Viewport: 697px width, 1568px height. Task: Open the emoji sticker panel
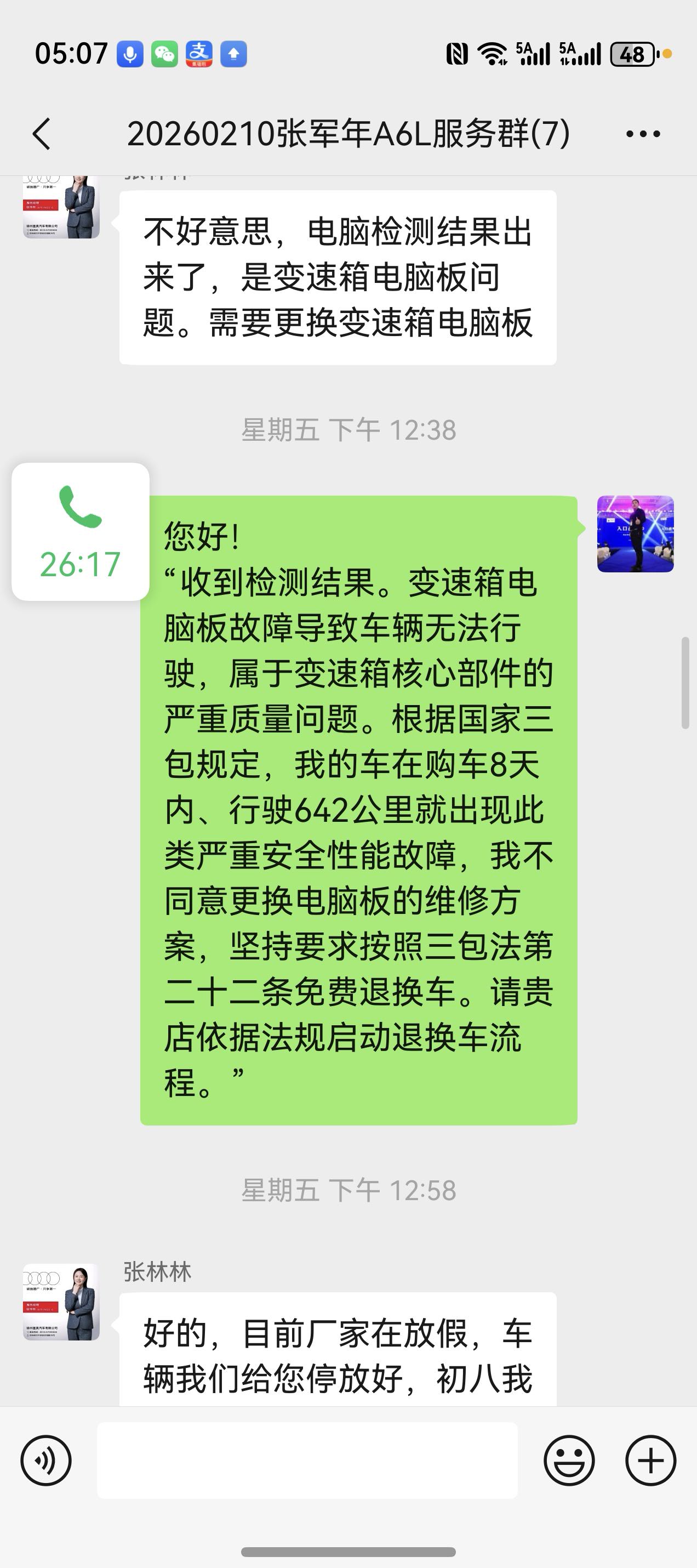point(569,1460)
